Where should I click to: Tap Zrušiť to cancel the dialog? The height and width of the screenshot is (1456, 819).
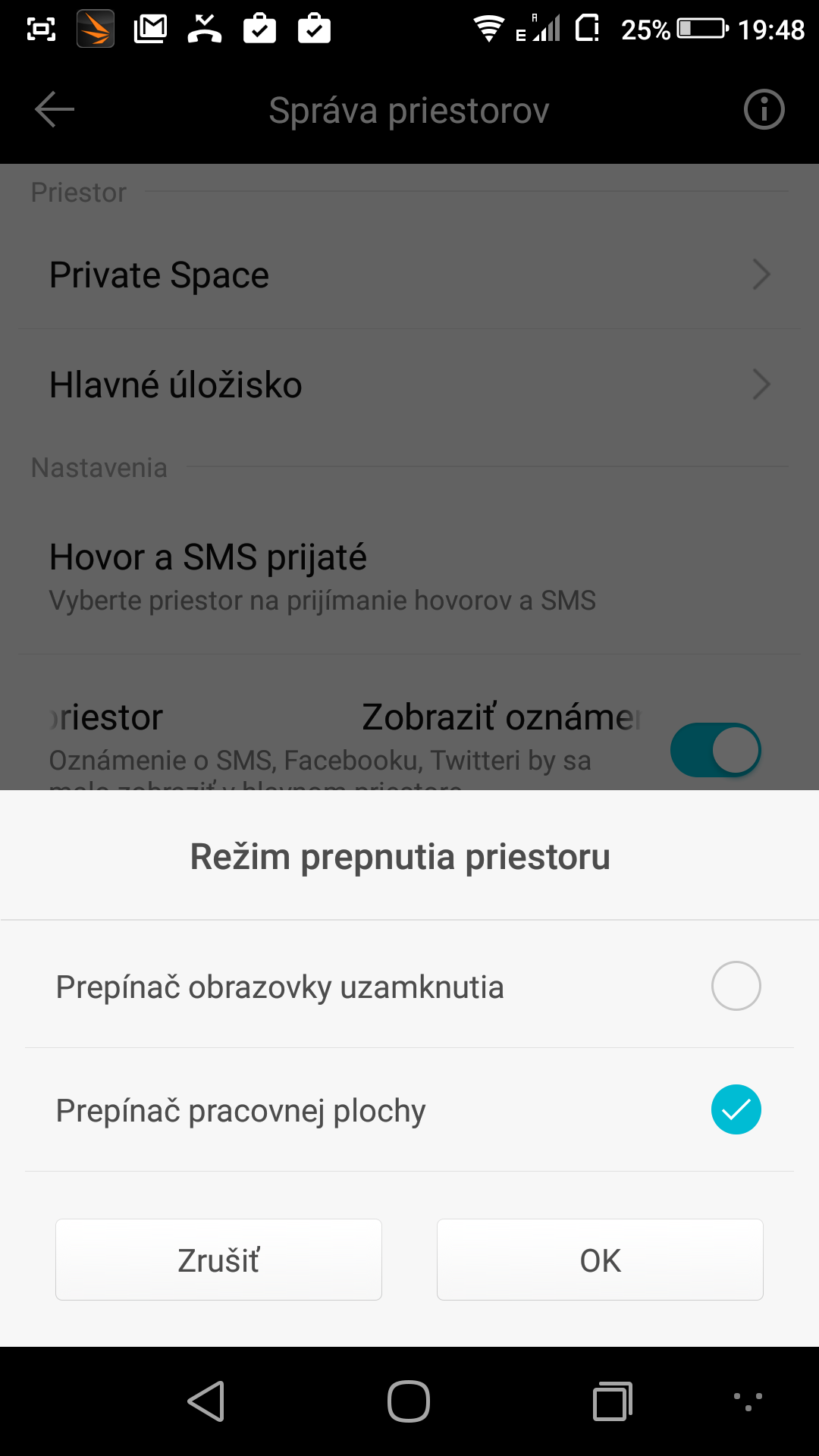click(x=218, y=1260)
